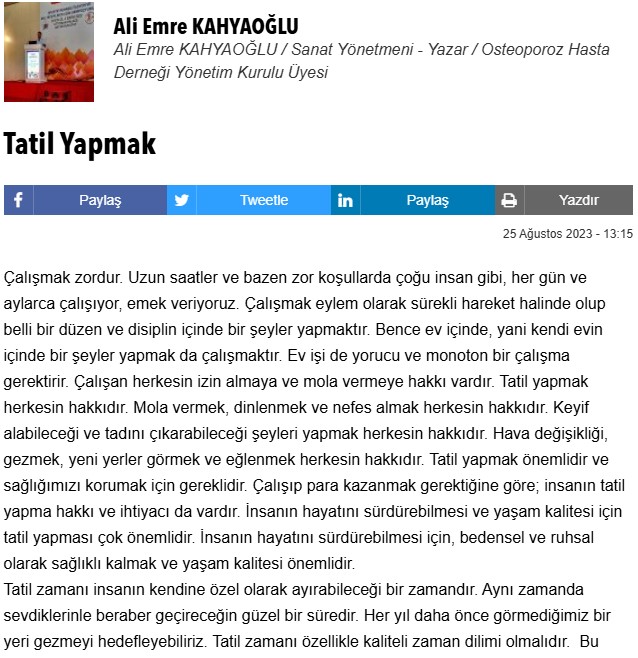Viewport: 638px width, 658px height.
Task: Tweet this article via Tweetle button
Action: coord(249,200)
